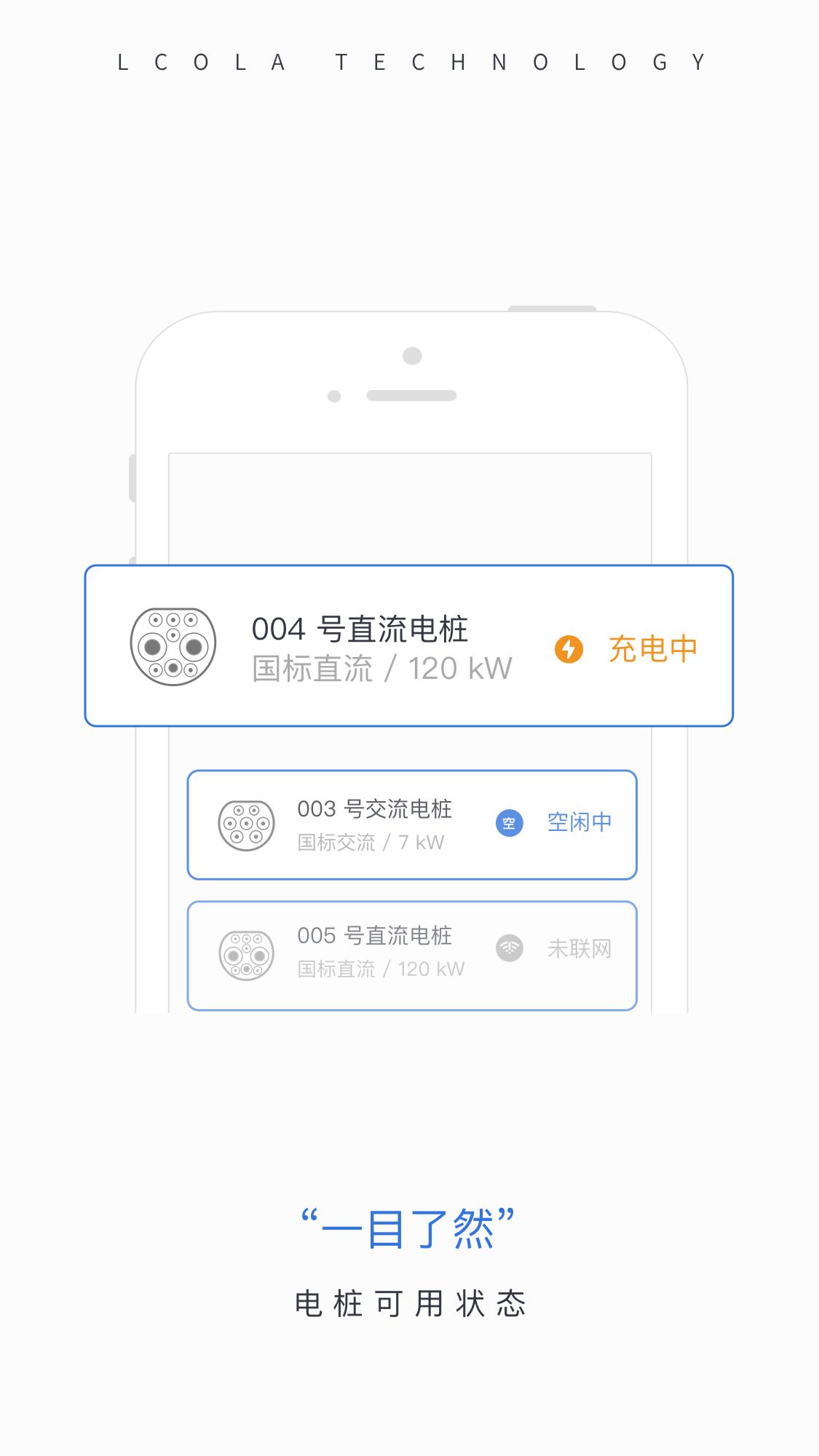Expand the 003 号交流电桩 card
This screenshot has height=1456, width=819.
tap(413, 824)
